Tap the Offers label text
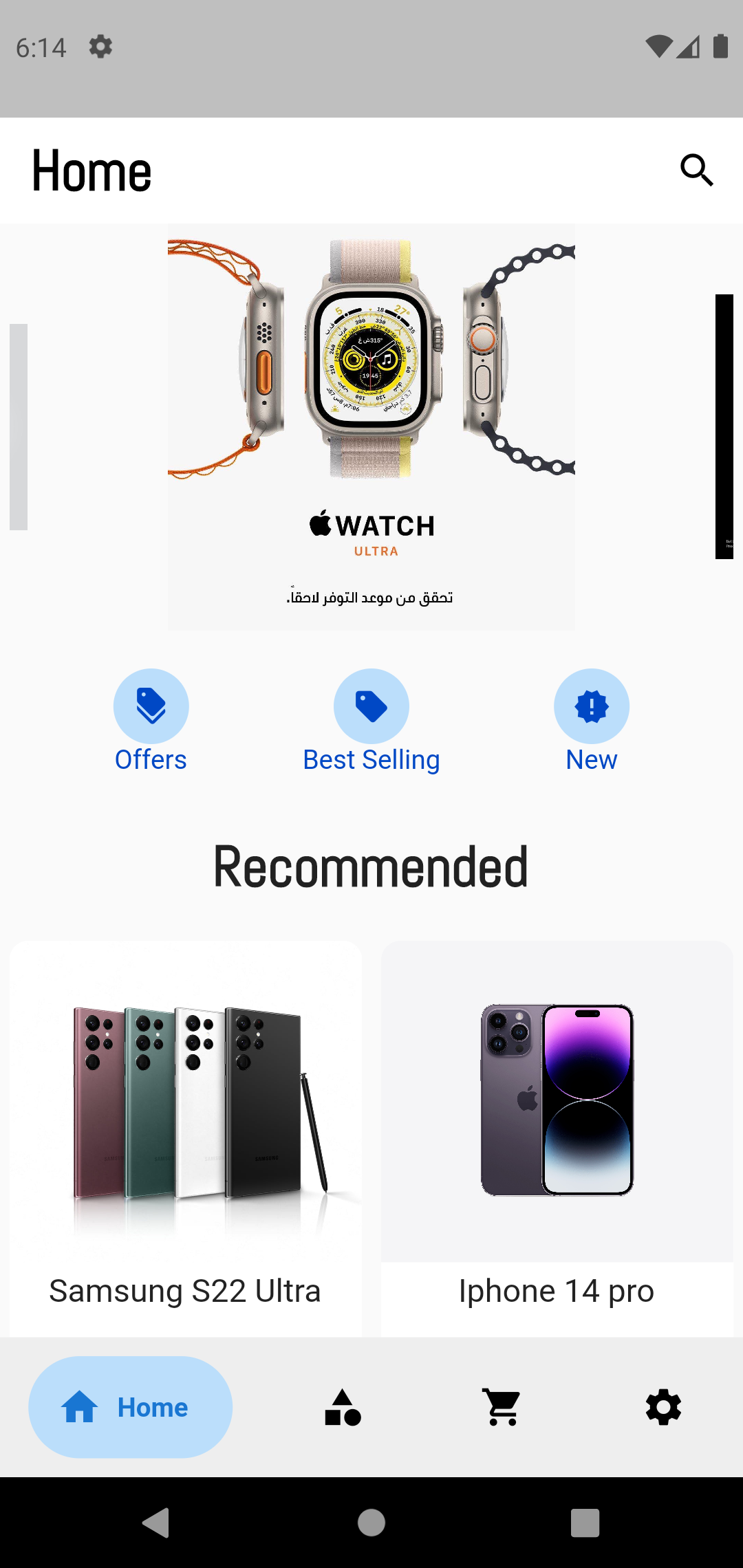Screen dimensions: 743x1568 151,759
